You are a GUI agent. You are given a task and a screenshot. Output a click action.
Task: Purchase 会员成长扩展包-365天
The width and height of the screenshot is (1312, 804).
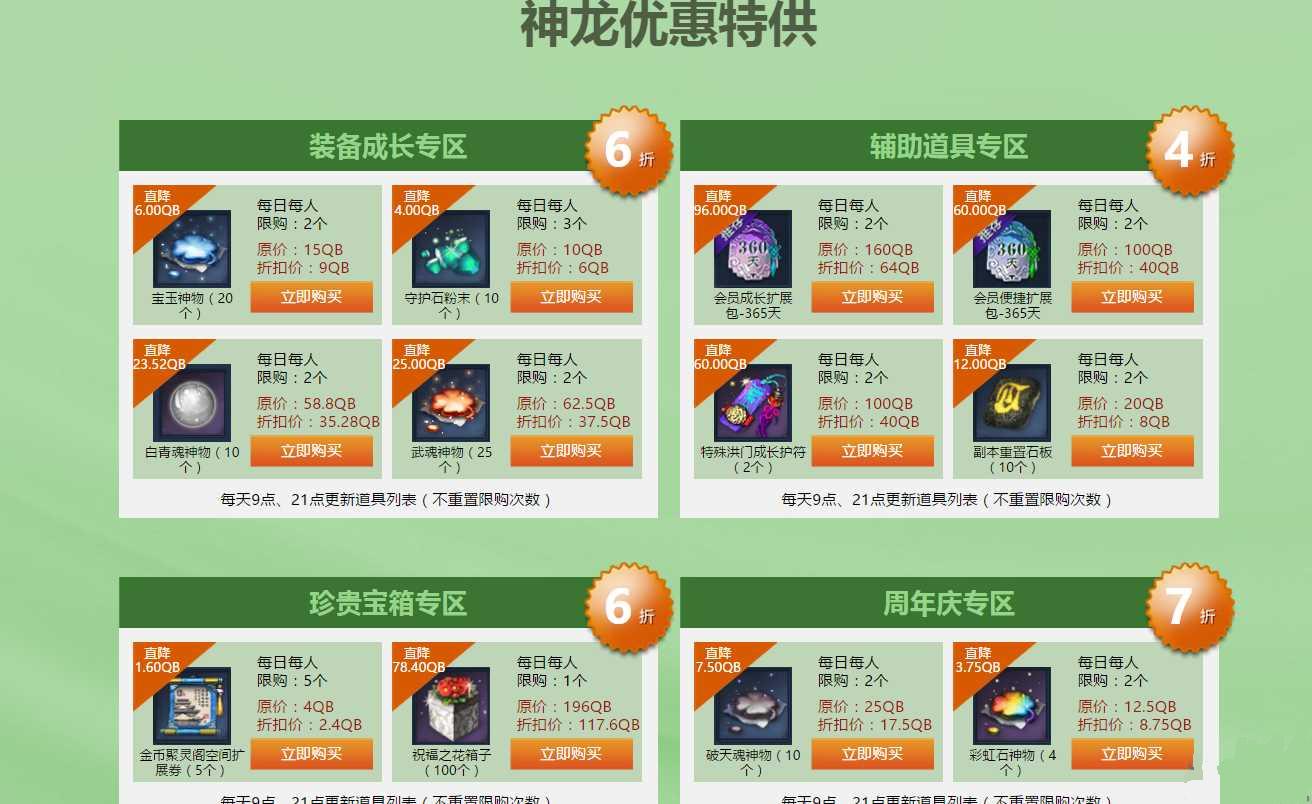pos(872,297)
